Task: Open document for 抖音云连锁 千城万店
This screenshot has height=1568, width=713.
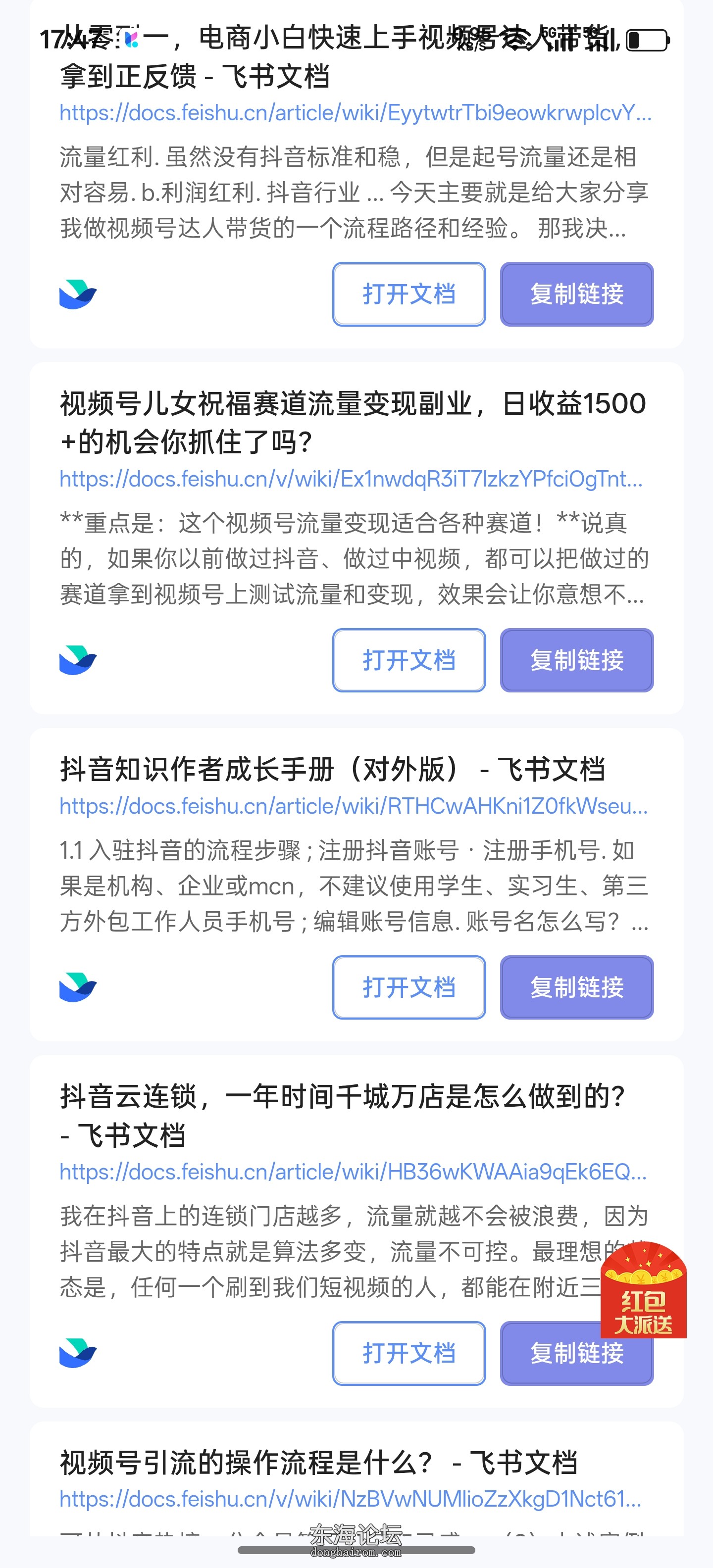Action: [408, 1353]
